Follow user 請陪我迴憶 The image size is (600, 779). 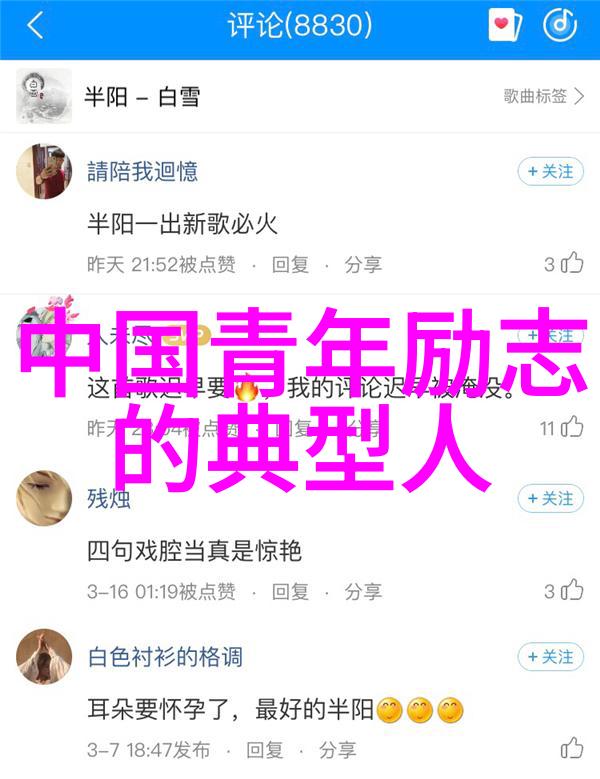550,172
